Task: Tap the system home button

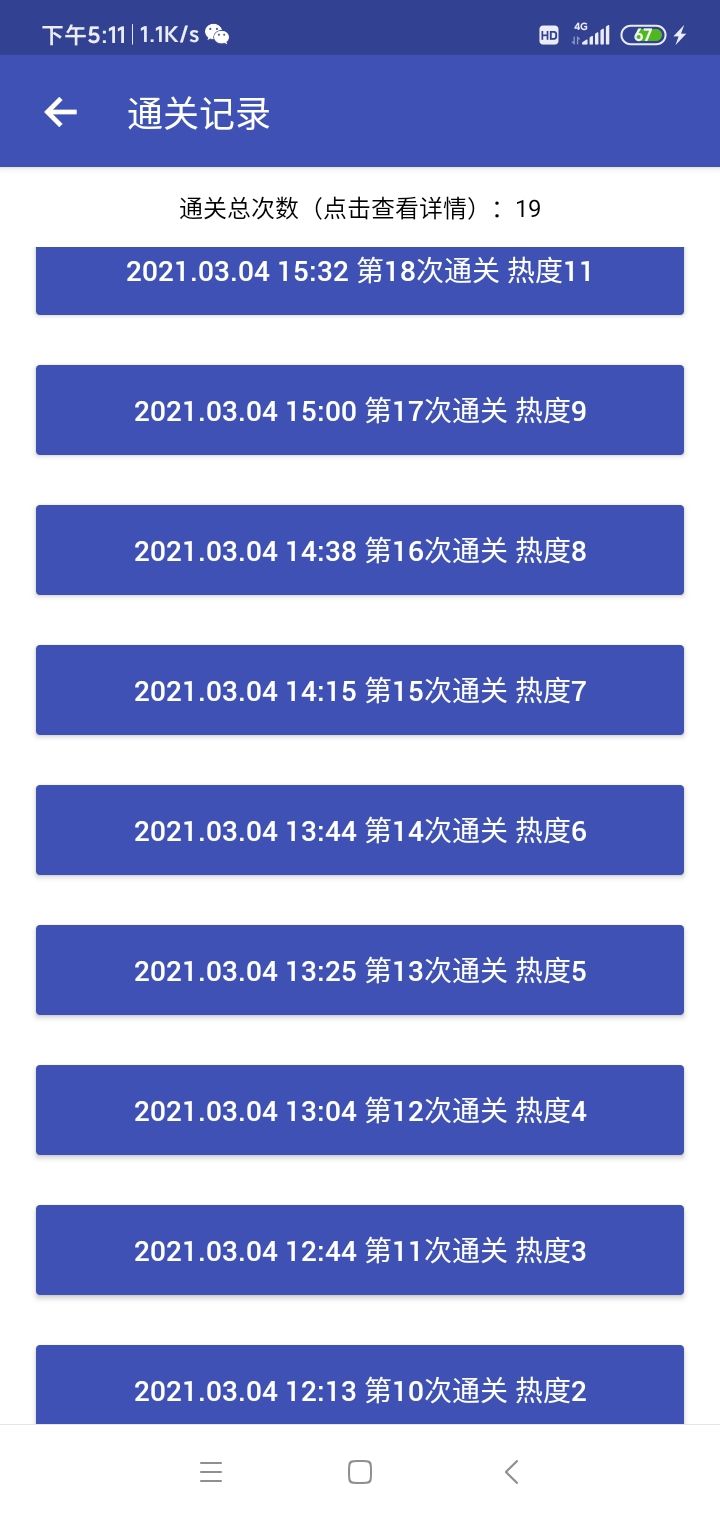Action: (360, 1472)
